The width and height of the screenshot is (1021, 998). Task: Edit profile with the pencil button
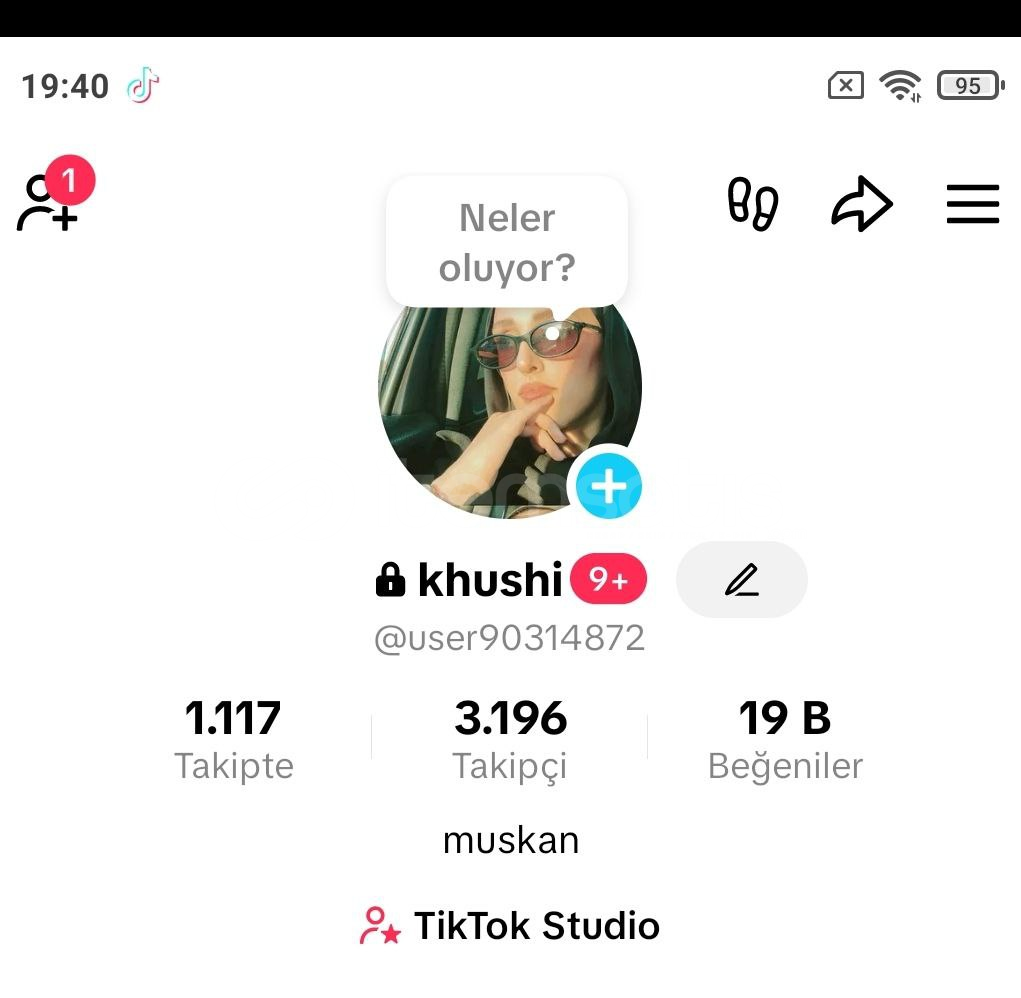pos(741,580)
